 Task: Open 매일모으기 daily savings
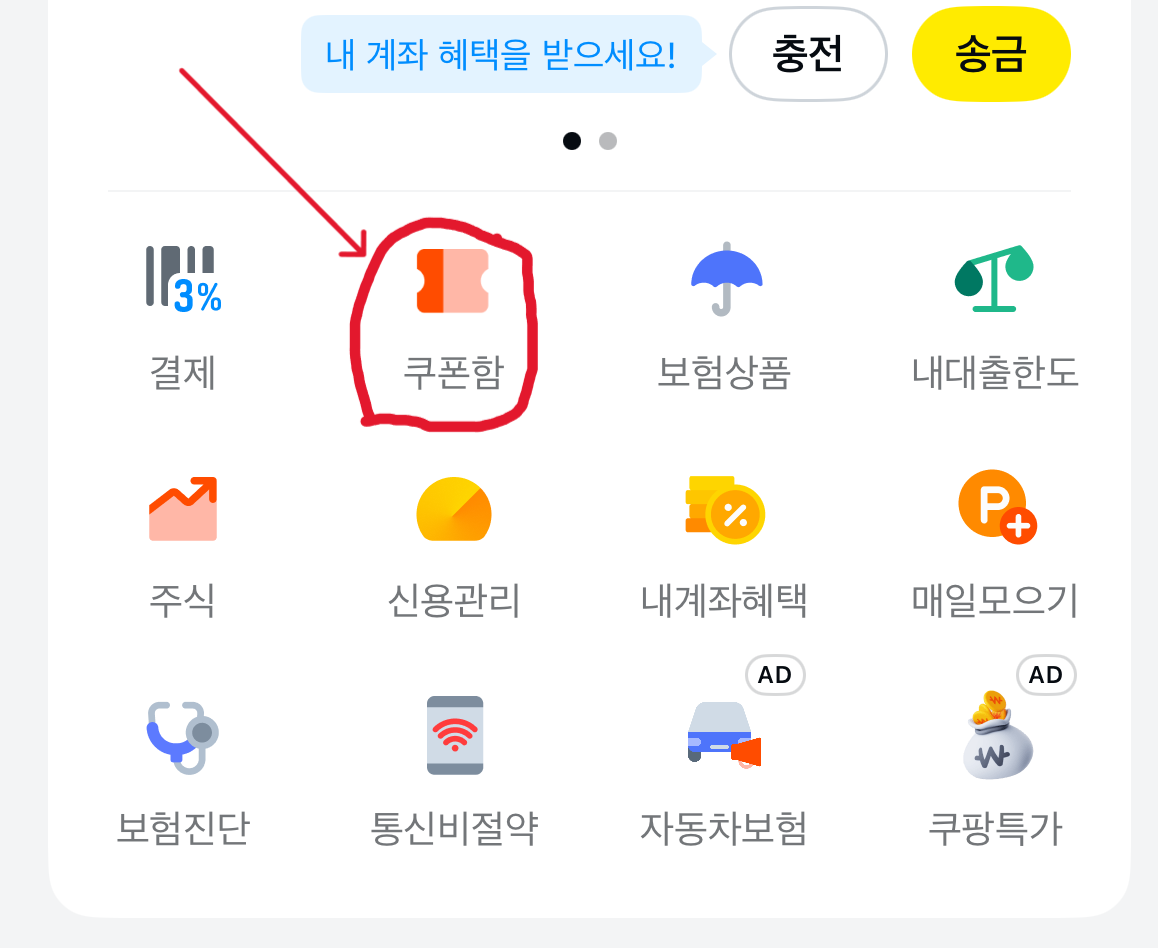(x=994, y=542)
